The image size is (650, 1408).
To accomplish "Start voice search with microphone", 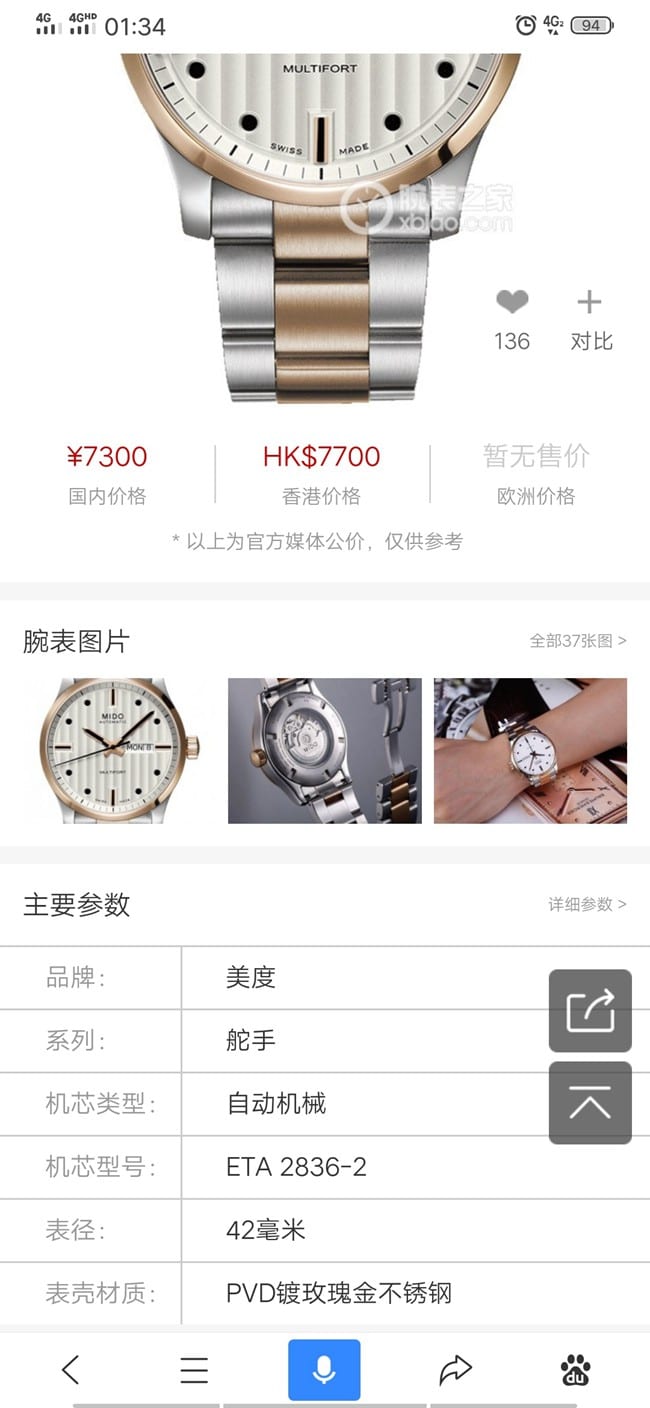I will [324, 1369].
